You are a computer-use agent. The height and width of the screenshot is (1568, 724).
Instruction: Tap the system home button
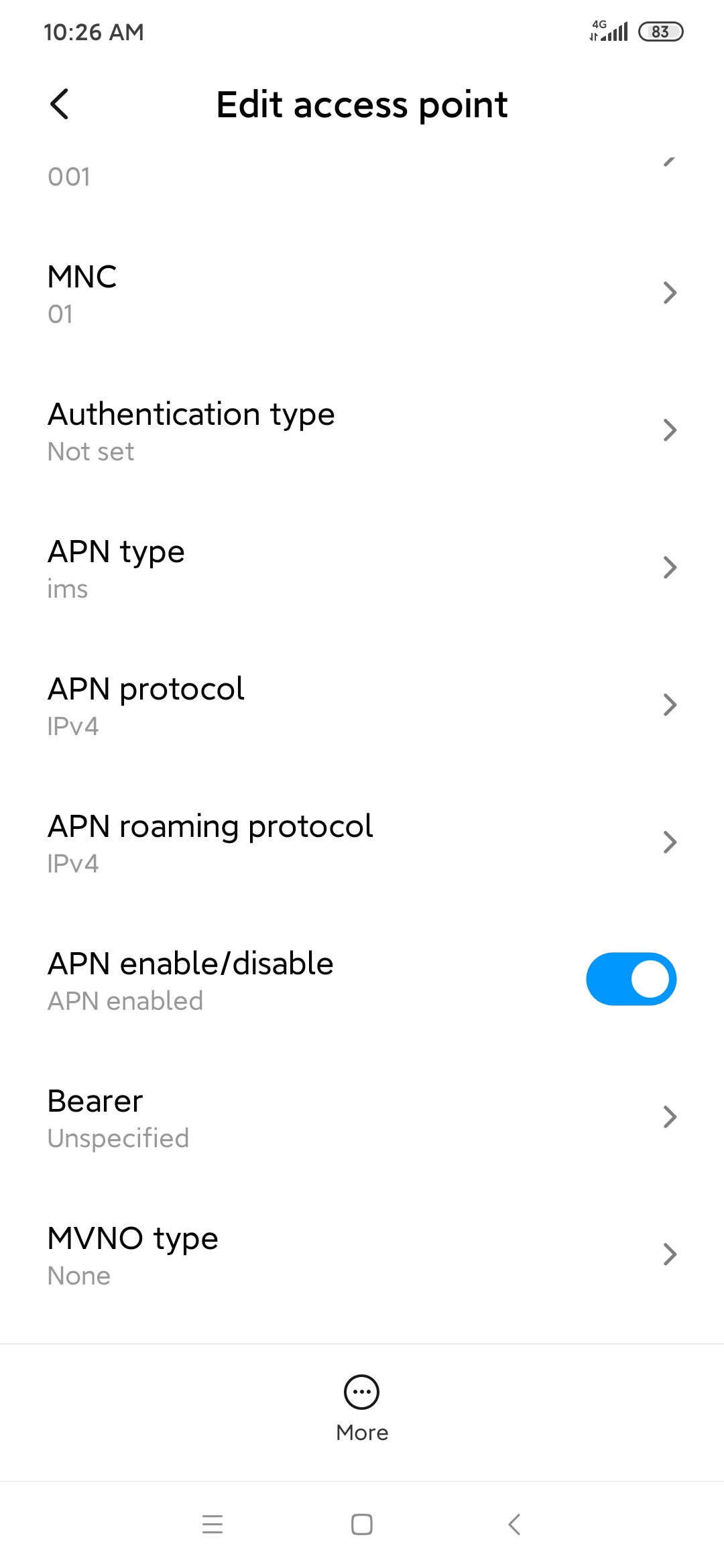[362, 1524]
